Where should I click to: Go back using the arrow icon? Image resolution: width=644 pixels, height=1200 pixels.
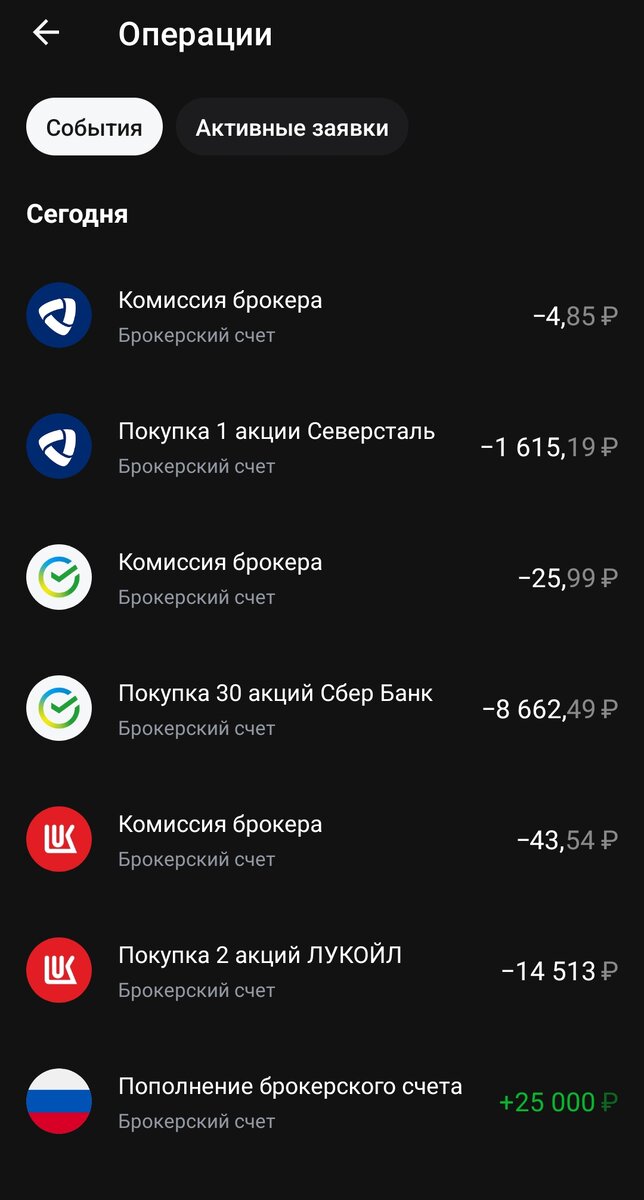pyautogui.click(x=46, y=33)
